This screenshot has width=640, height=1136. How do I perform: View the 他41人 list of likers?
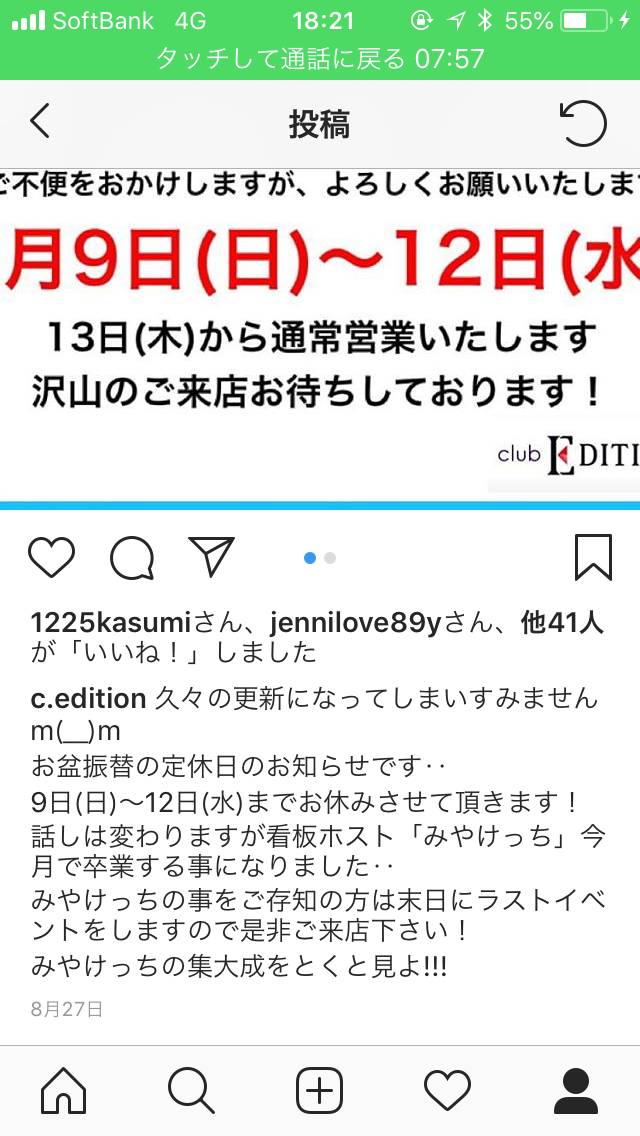pyautogui.click(x=562, y=622)
